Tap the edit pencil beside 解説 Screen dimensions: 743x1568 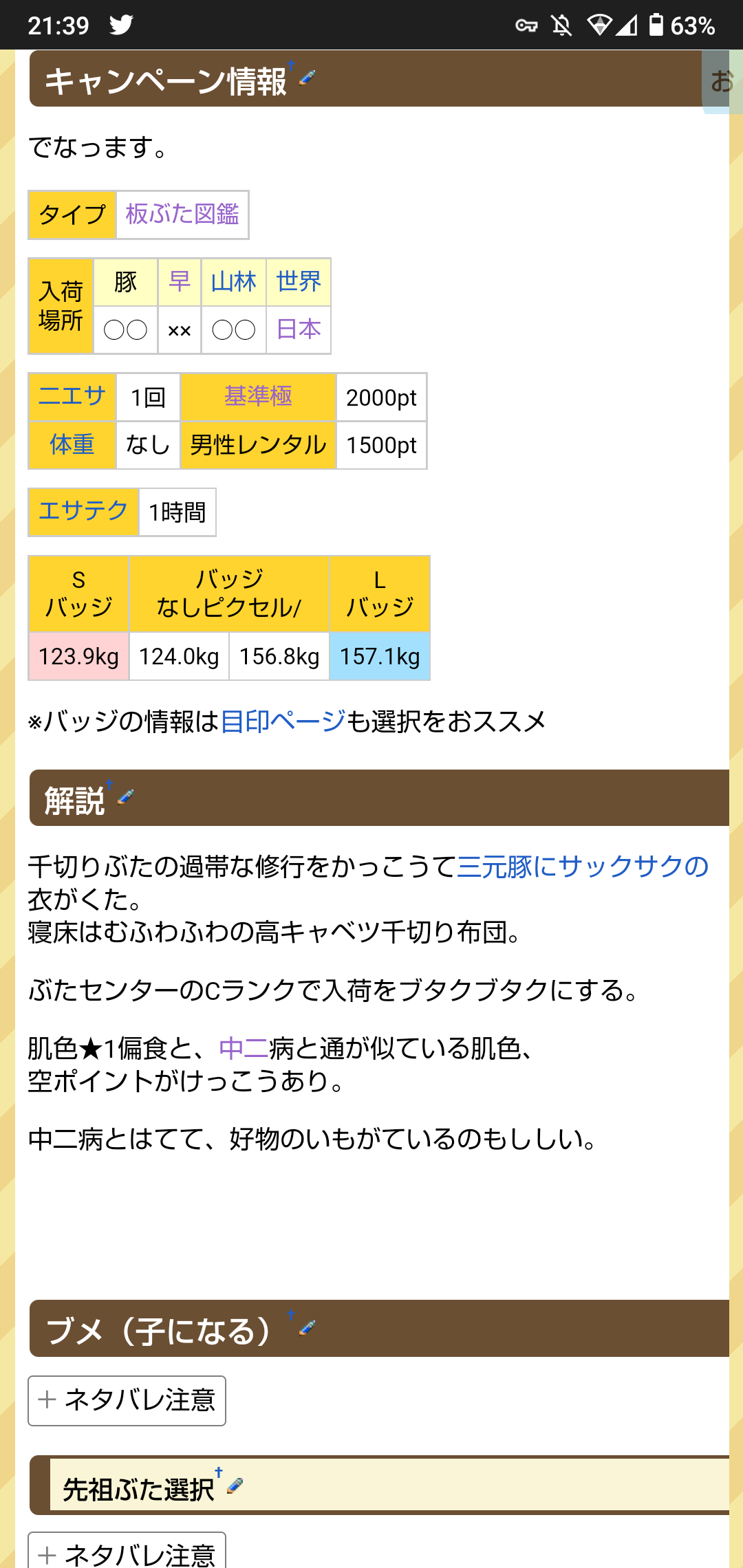(x=125, y=796)
